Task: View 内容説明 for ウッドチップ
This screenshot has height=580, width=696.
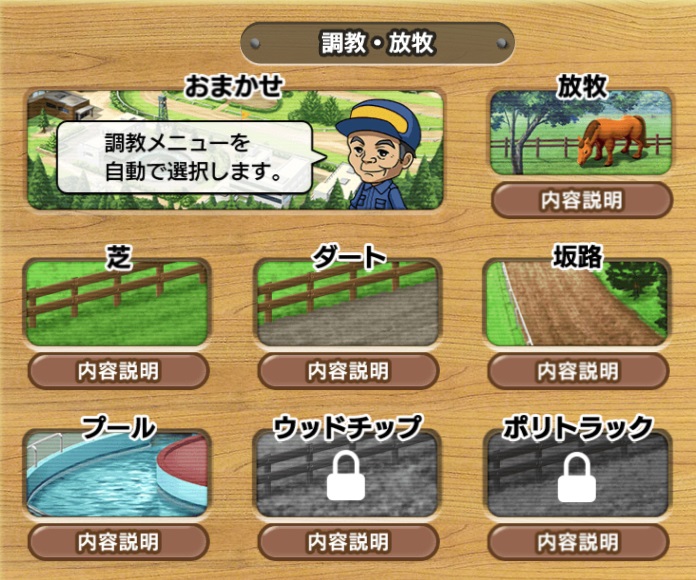Action: 347,542
